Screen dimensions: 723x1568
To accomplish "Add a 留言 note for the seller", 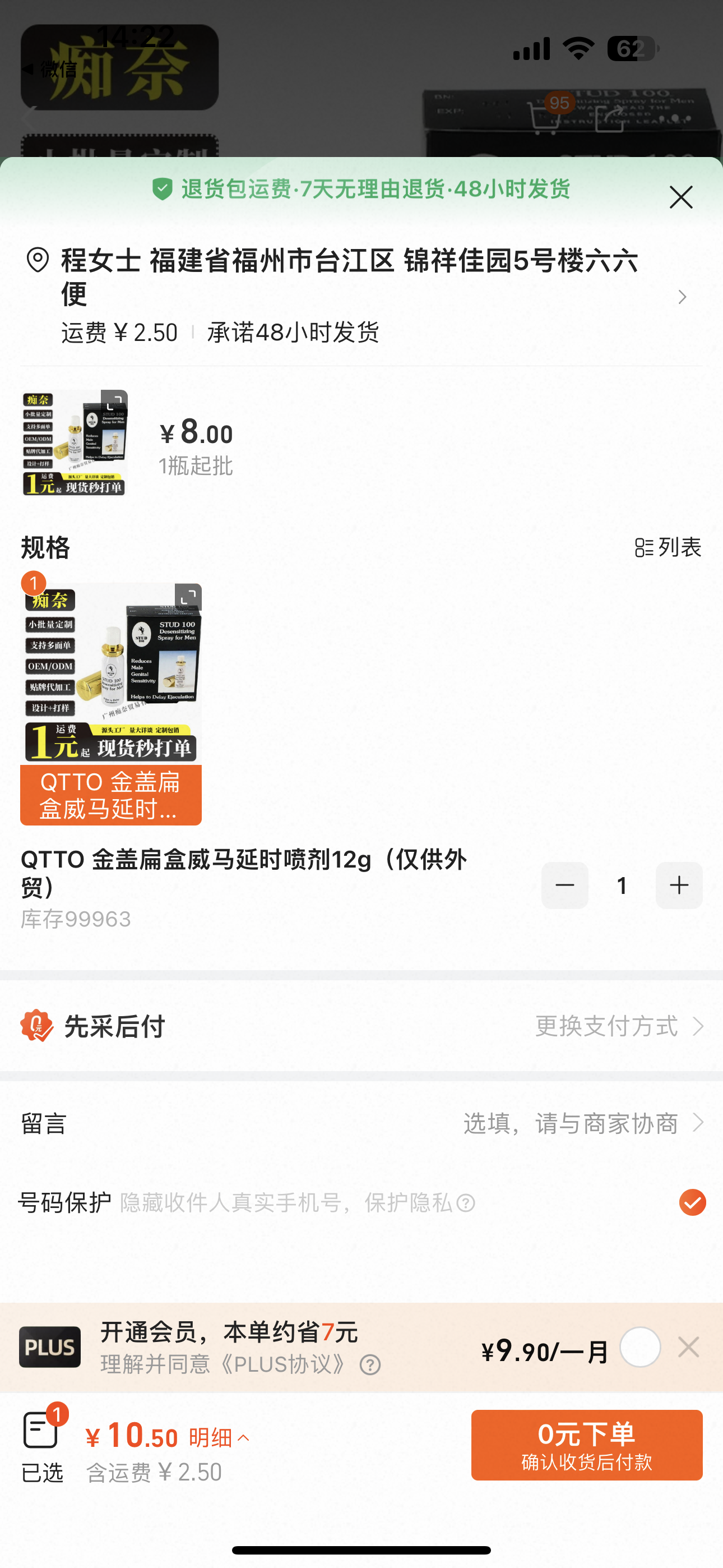I will pyautogui.click(x=582, y=1123).
